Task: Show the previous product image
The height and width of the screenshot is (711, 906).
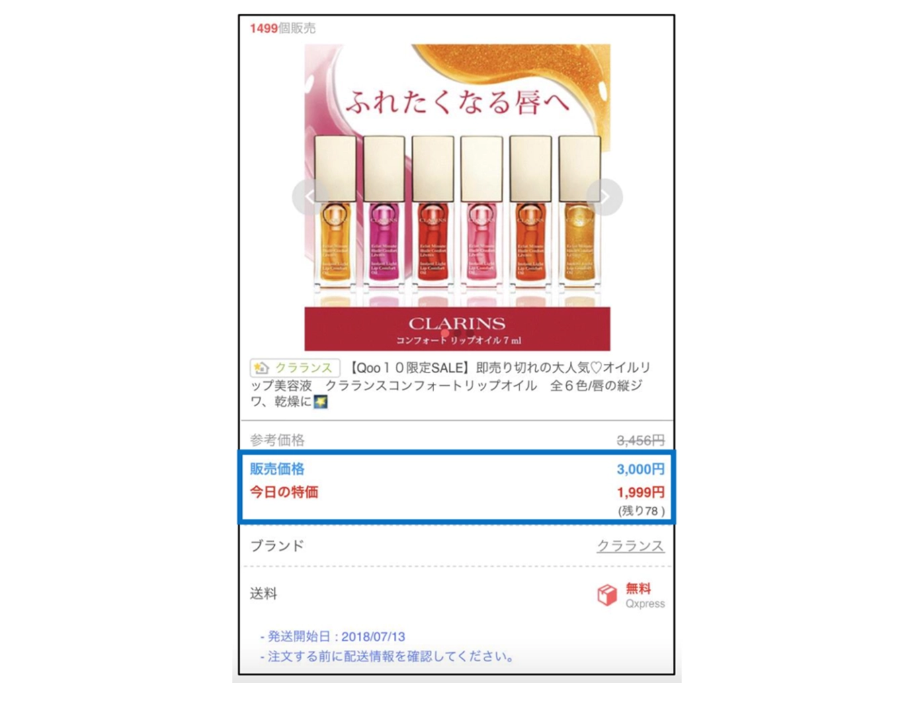Action: pyautogui.click(x=310, y=197)
